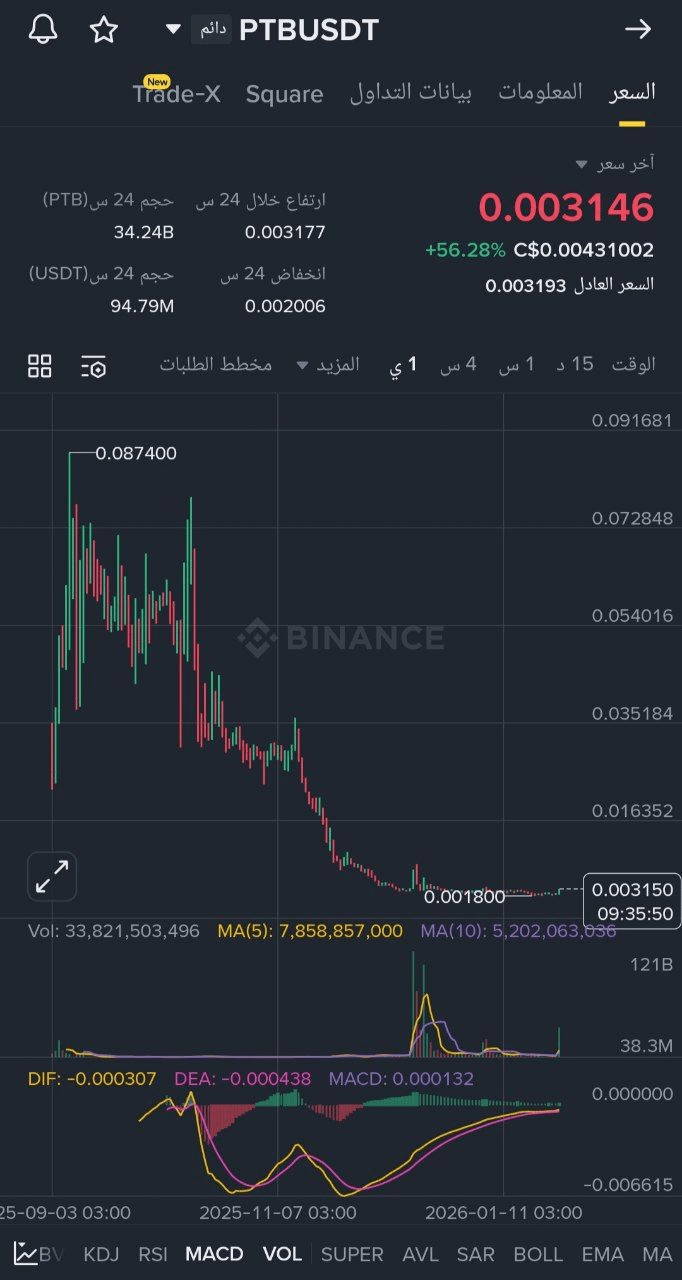The image size is (682, 1280).
Task: Open the بيانات التداول tab
Action: (410, 93)
